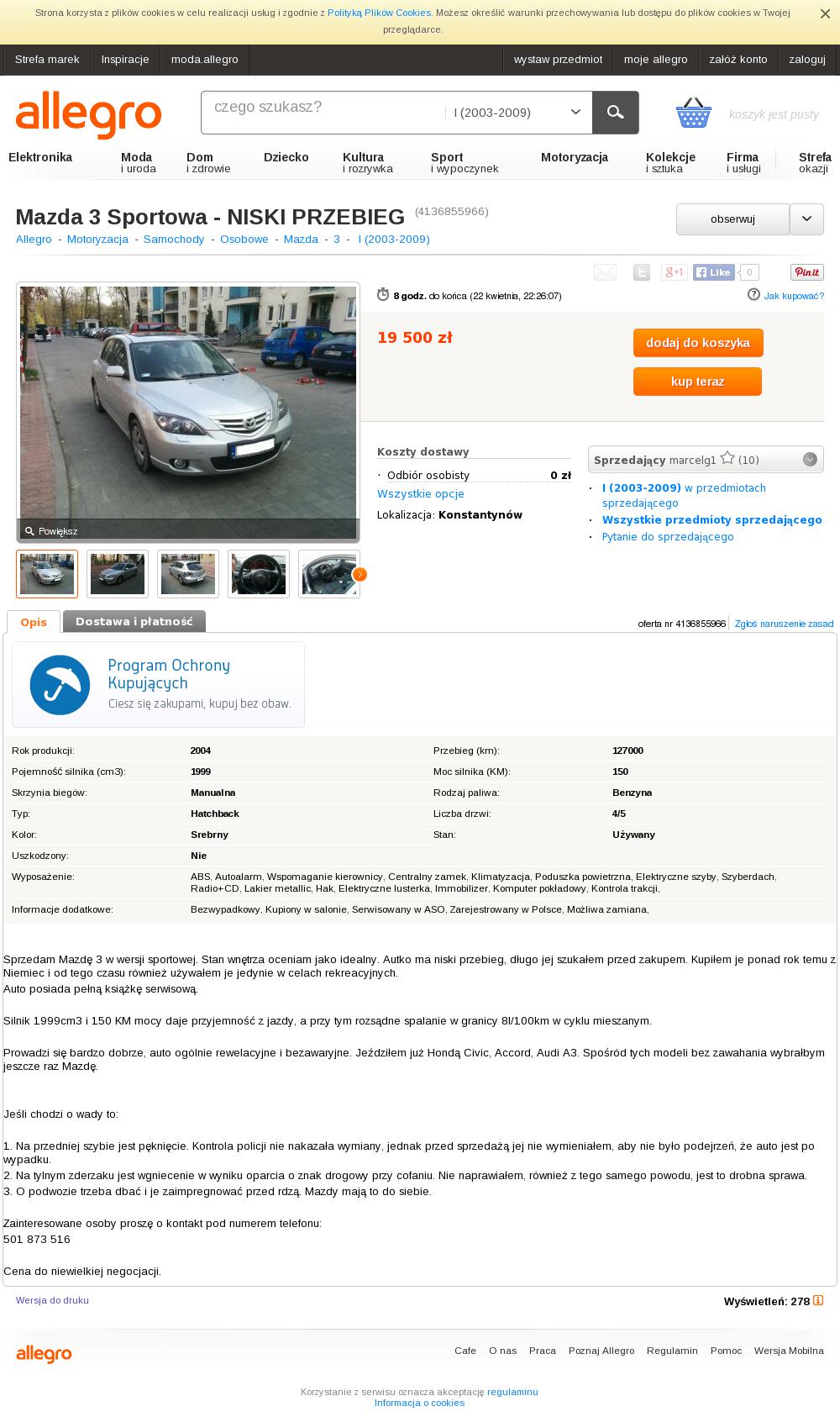Share the offer on Pinterest with Pinit
This screenshot has width=840, height=1417.
click(807, 272)
